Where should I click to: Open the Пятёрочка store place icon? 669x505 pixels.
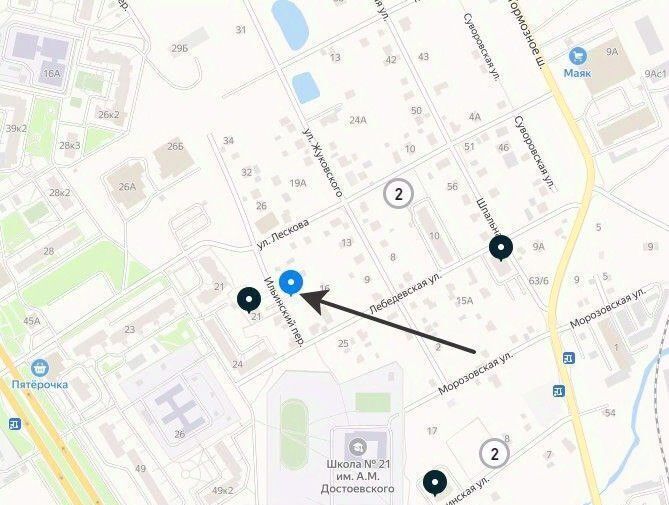[41, 367]
